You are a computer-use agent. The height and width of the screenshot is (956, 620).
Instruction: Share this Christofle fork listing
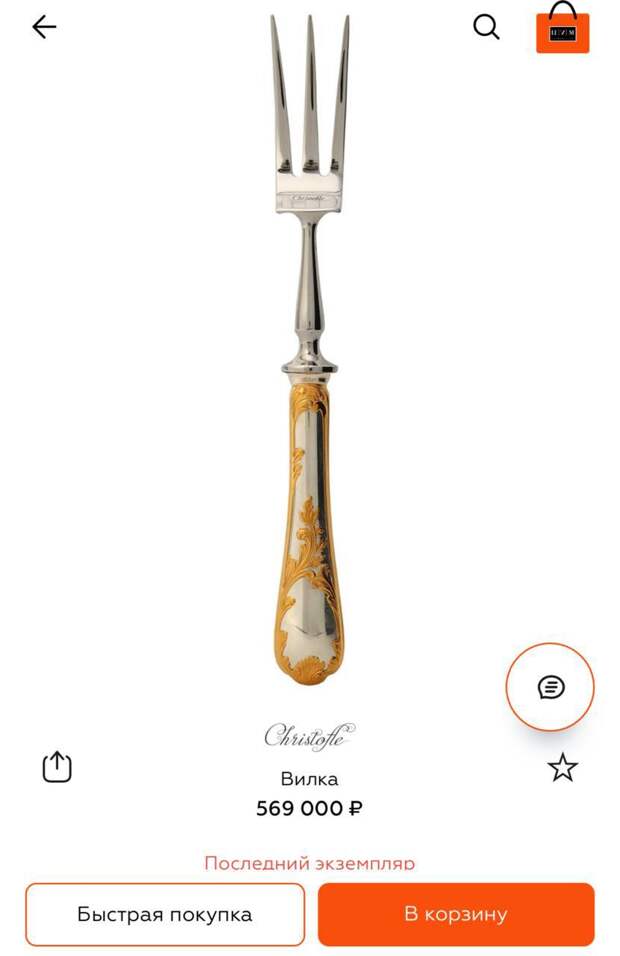(57, 767)
